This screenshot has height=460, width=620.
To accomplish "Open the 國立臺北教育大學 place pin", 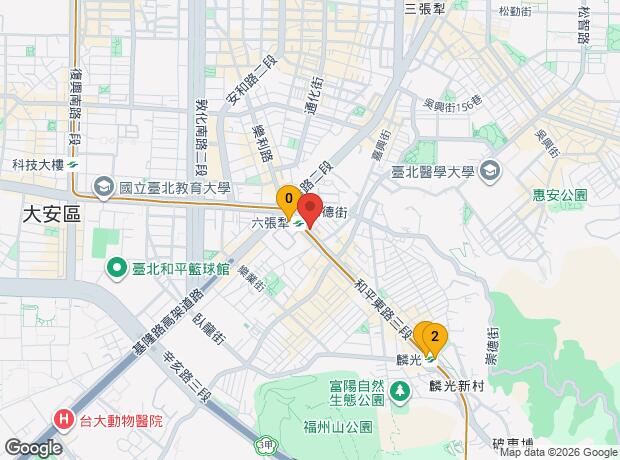I will click(x=104, y=188).
